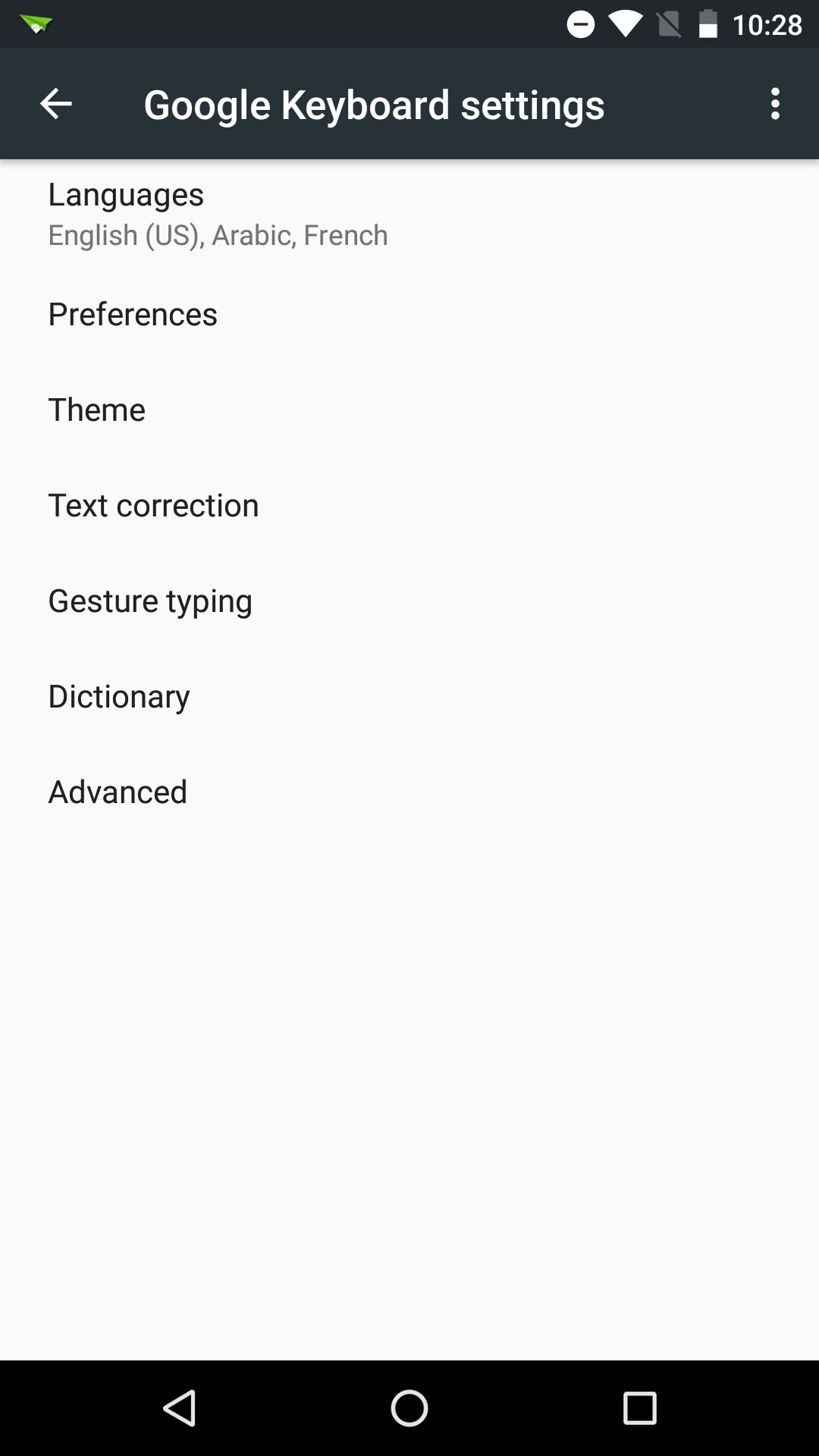This screenshot has width=819, height=1456.
Task: Tap the clock showing 10:28
Action: pos(768,24)
